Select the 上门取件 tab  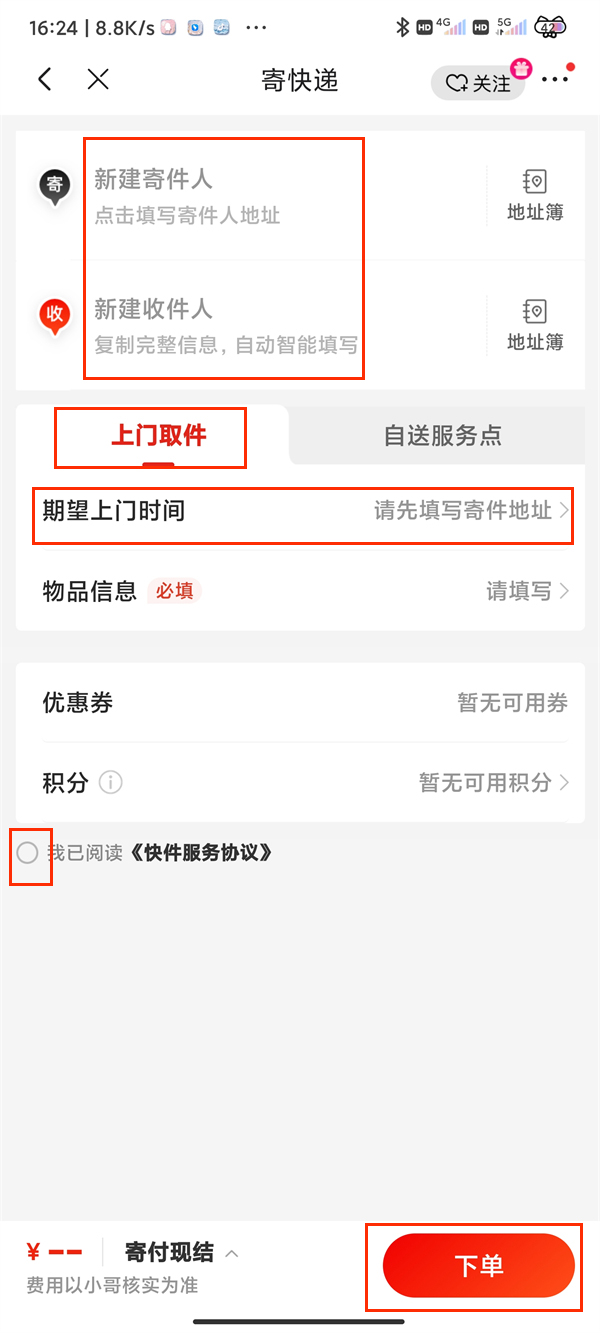coord(150,437)
